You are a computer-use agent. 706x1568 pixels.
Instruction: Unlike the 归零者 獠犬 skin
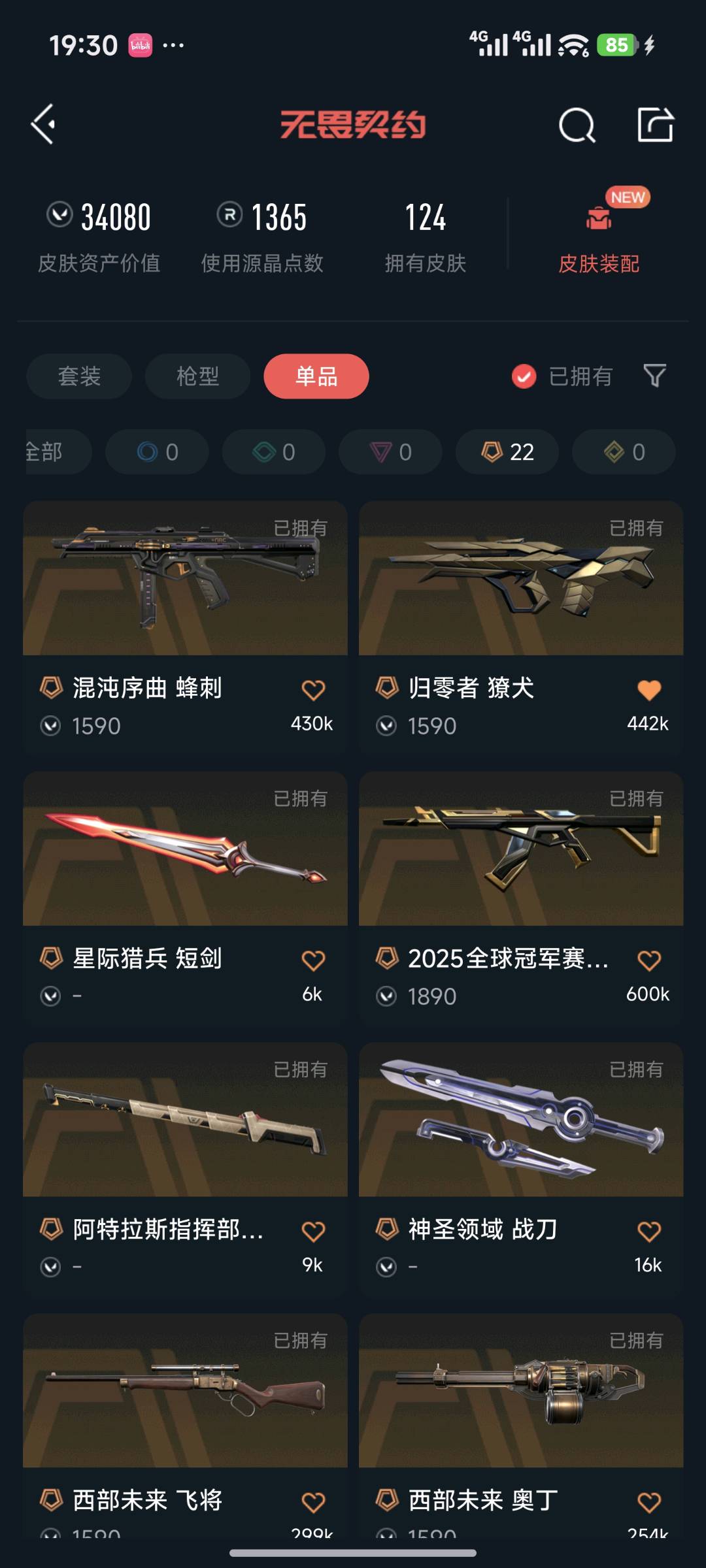649,689
